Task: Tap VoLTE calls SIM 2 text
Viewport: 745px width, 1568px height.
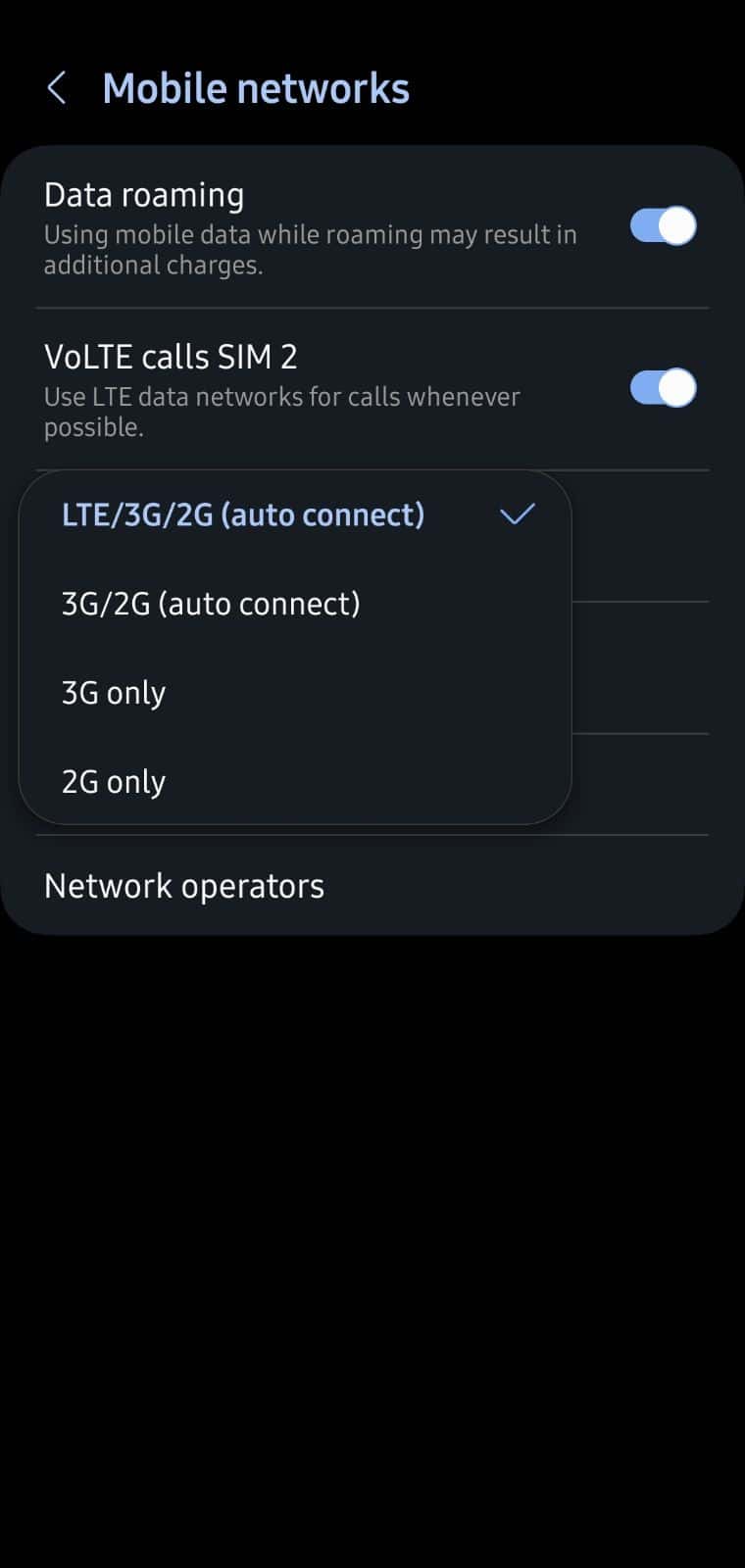Action: pos(173,357)
